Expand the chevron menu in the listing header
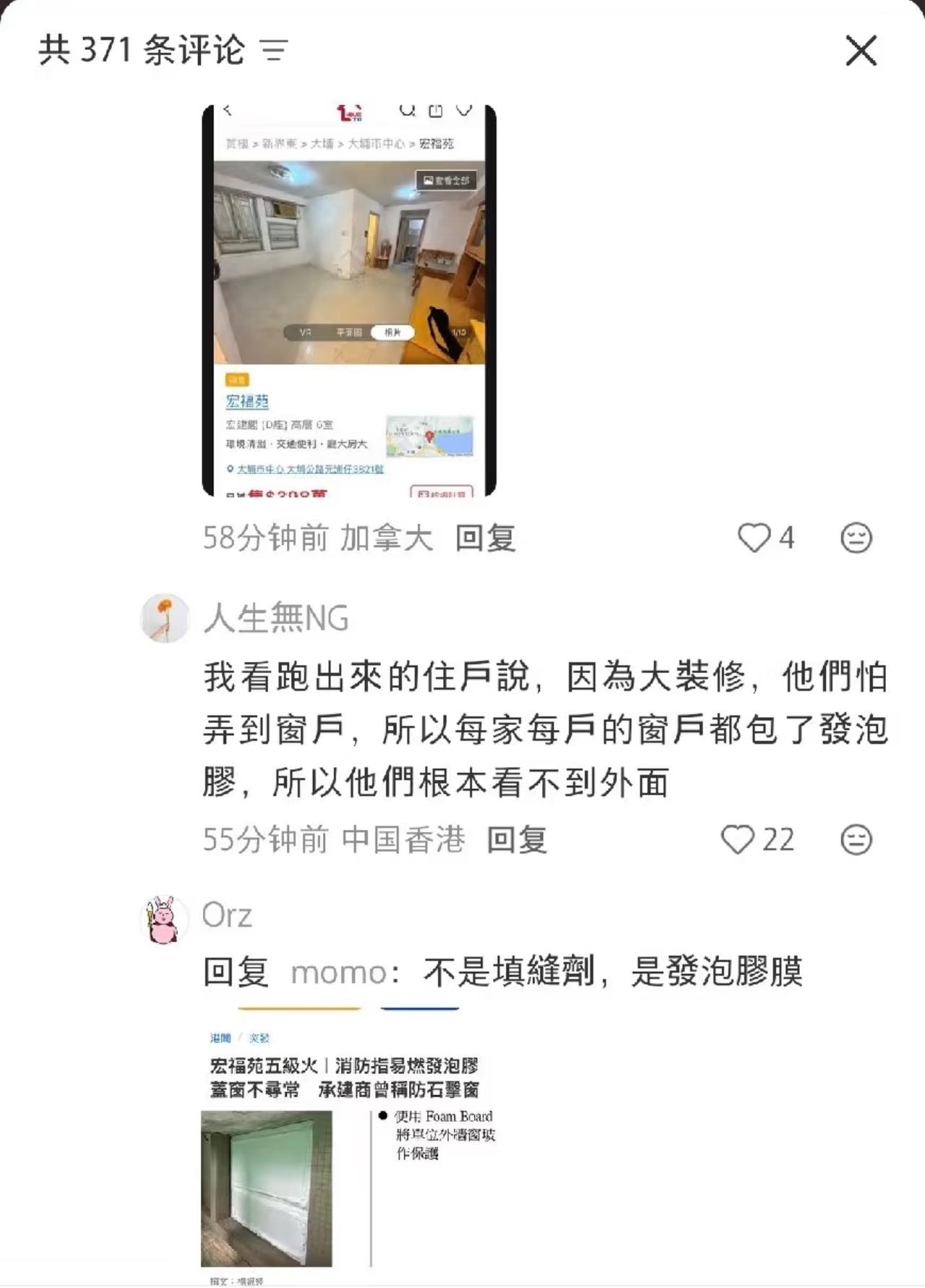The image size is (925, 1288). pyautogui.click(x=463, y=111)
